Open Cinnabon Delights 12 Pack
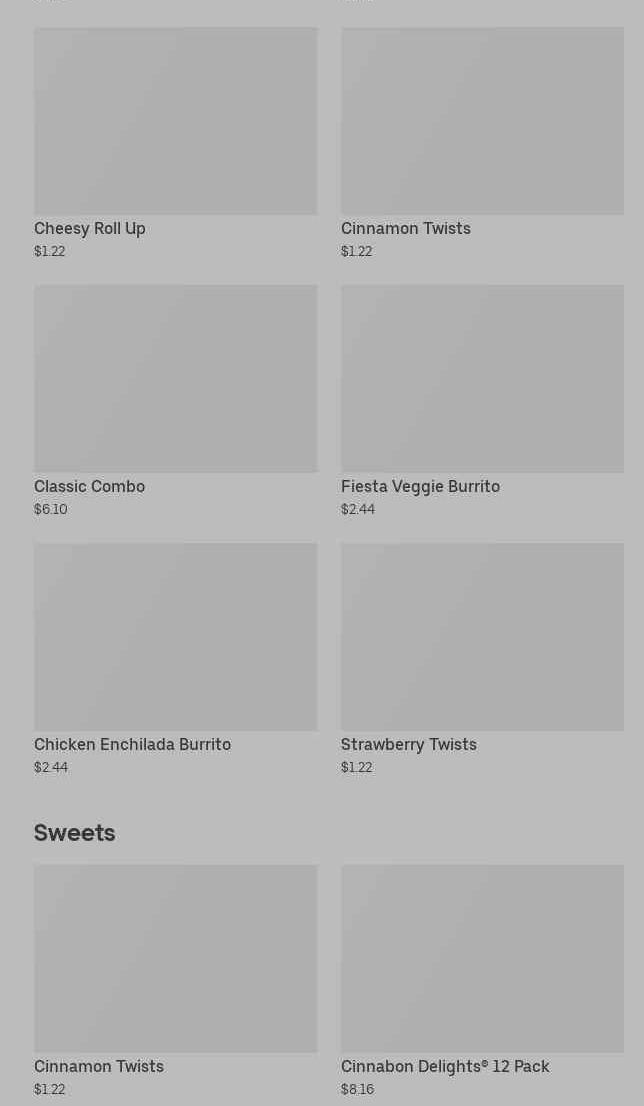The height and width of the screenshot is (1106, 644). 482,981
